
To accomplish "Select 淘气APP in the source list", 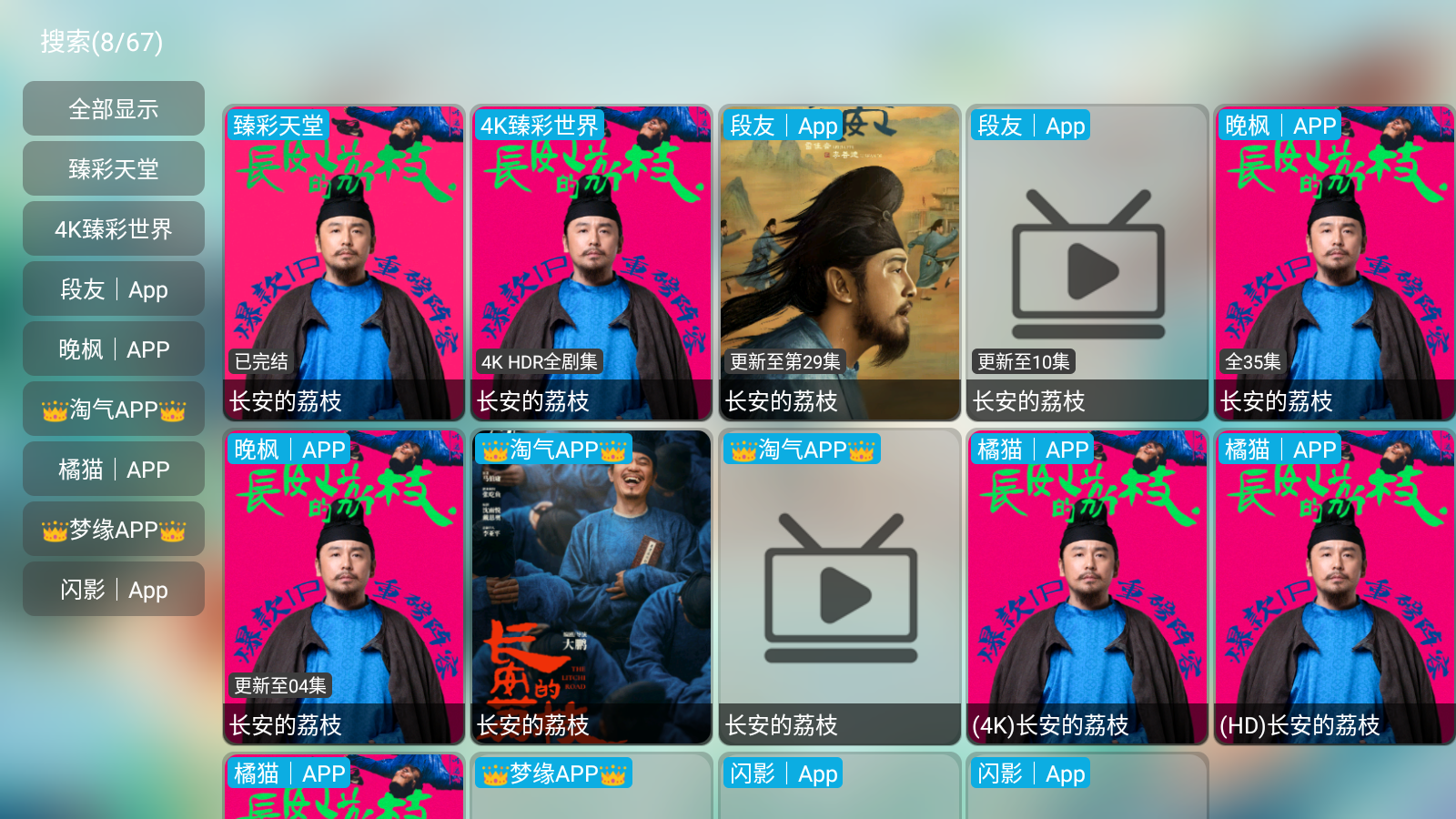I will (x=114, y=409).
